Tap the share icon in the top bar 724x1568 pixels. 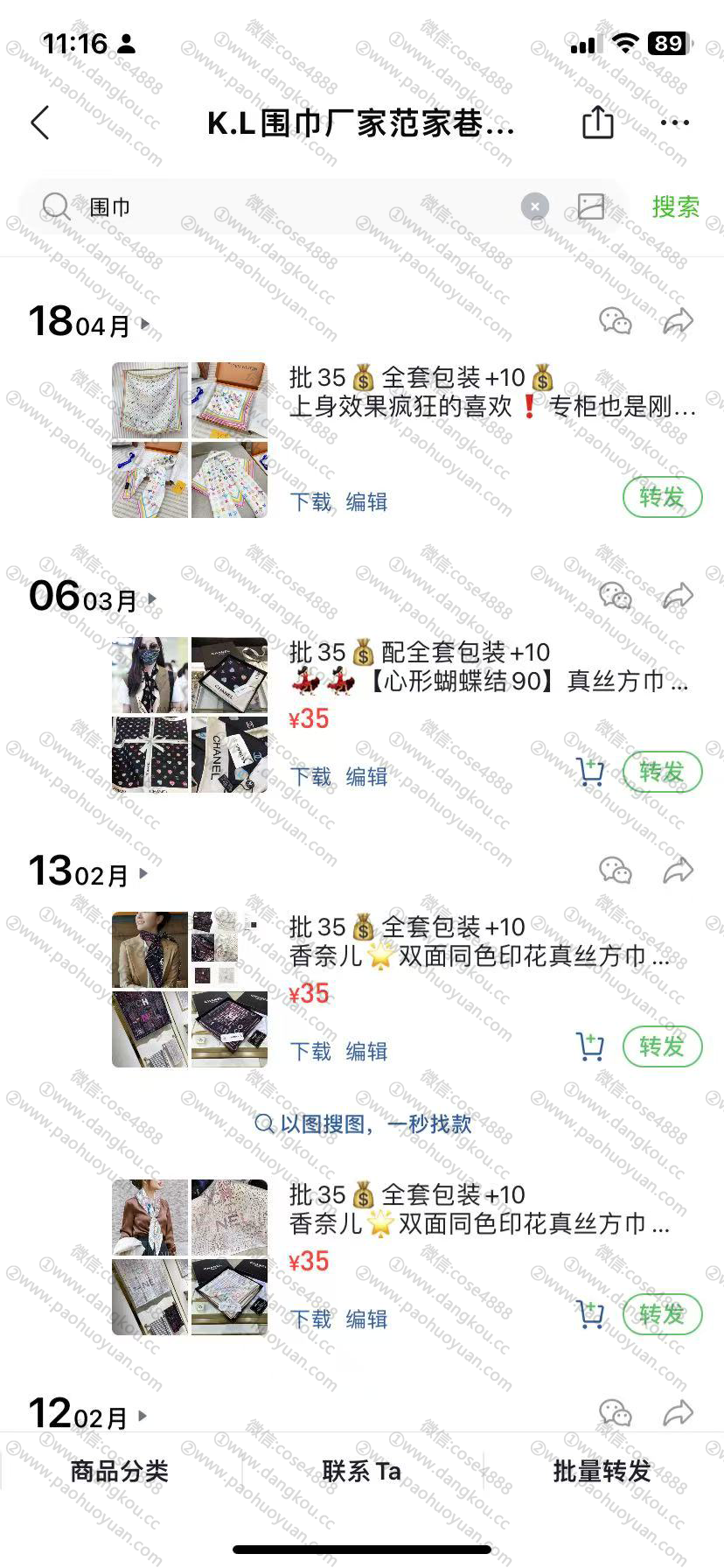tap(598, 122)
